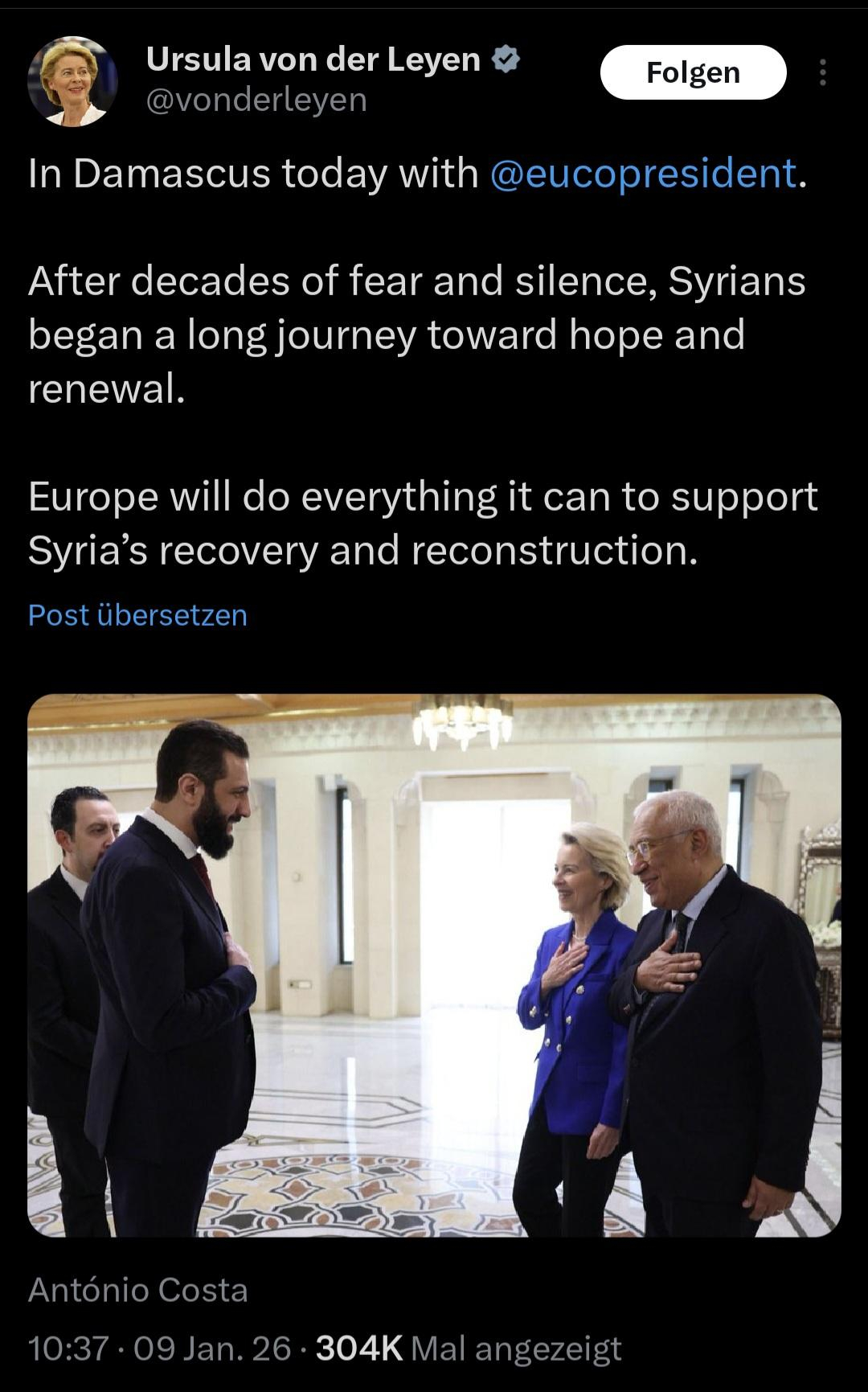868x1392 pixels.
Task: Open the attached Damascus photo
Action: pyautogui.click(x=434, y=965)
